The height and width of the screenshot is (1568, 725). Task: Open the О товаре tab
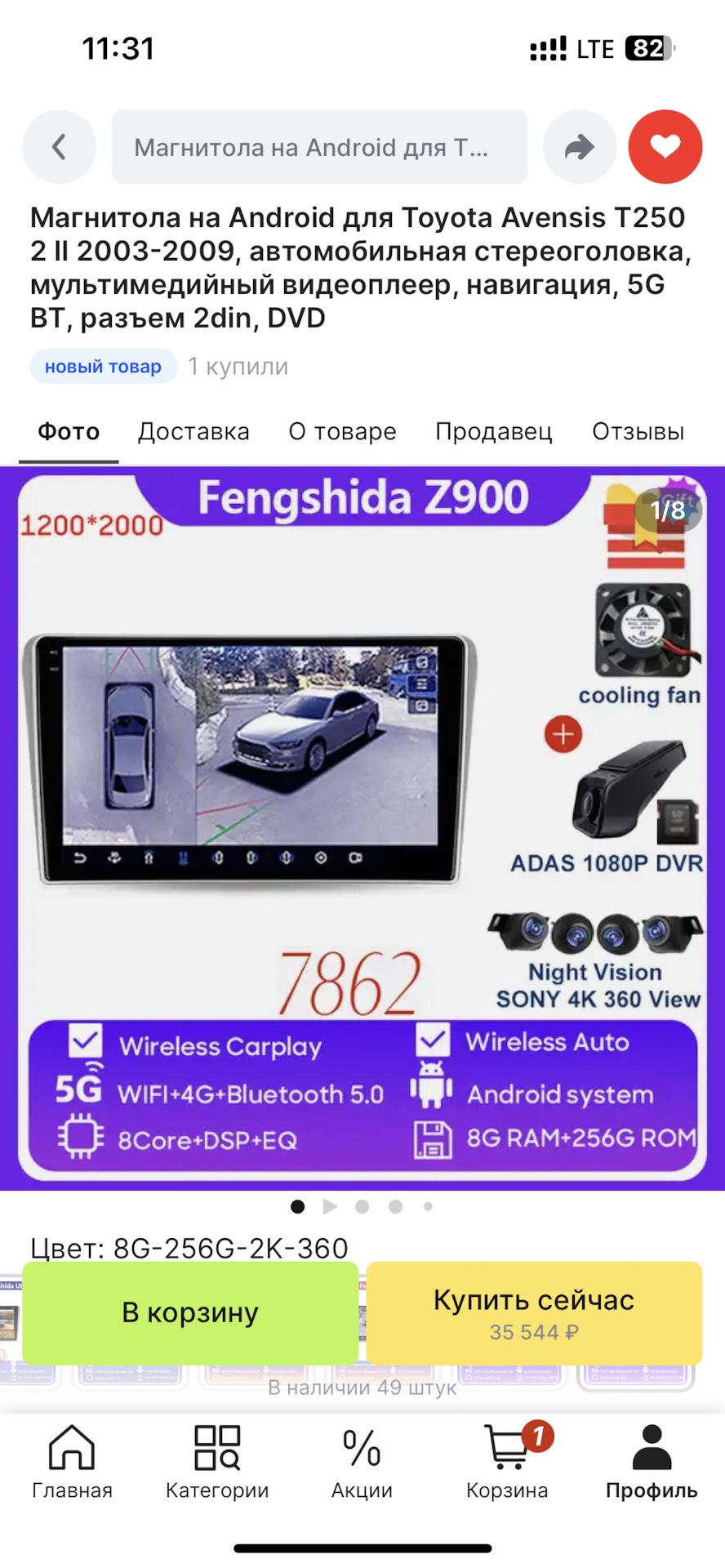tap(342, 431)
